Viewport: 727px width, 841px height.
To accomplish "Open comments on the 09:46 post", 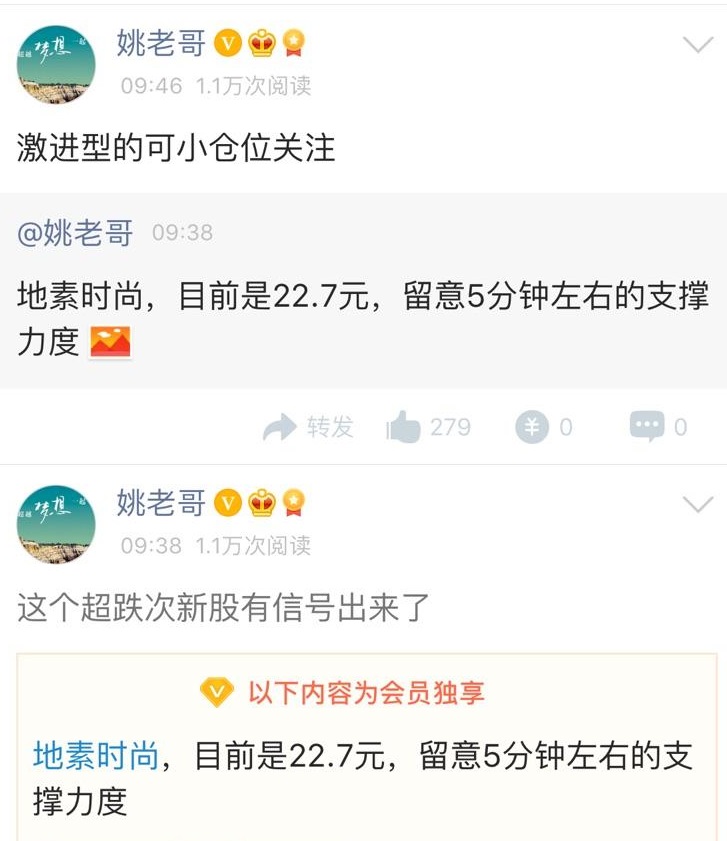I will pyautogui.click(x=659, y=428).
